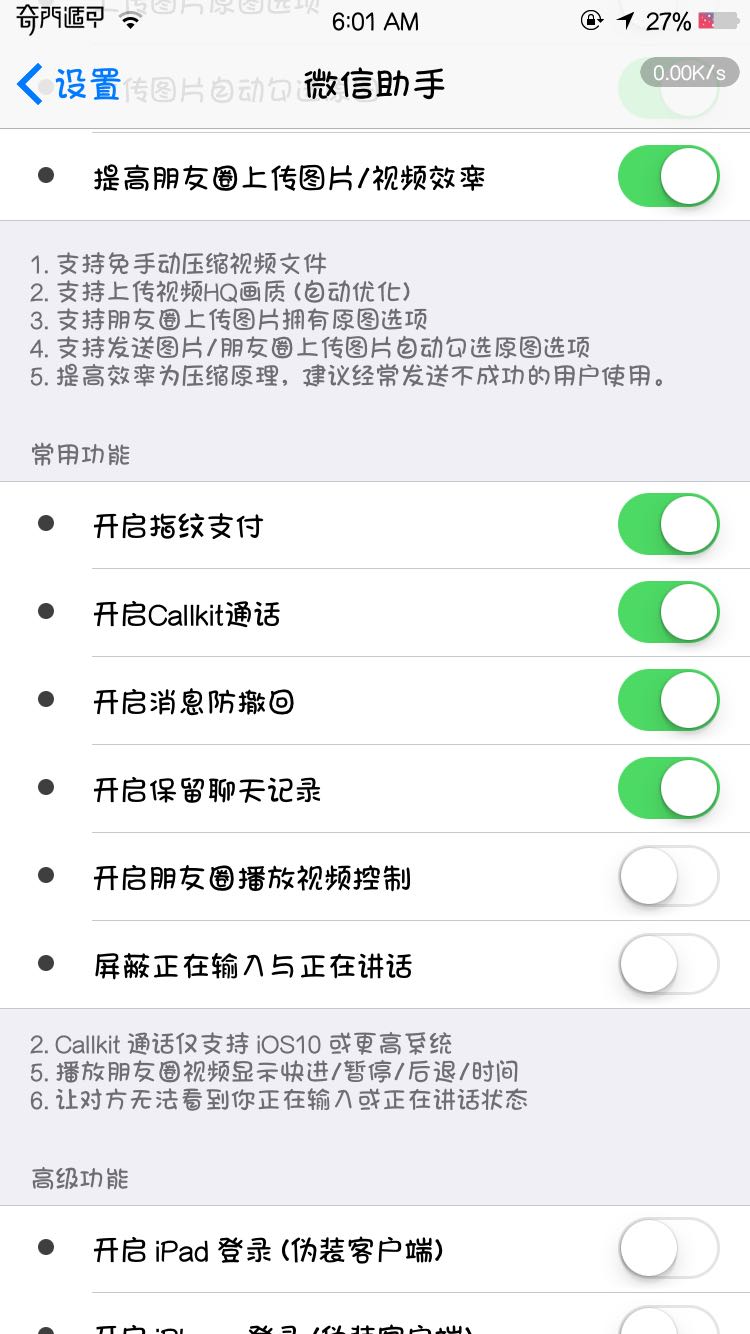Toggle 开启Callkit通话 switch off
The height and width of the screenshot is (1334, 750).
point(669,613)
